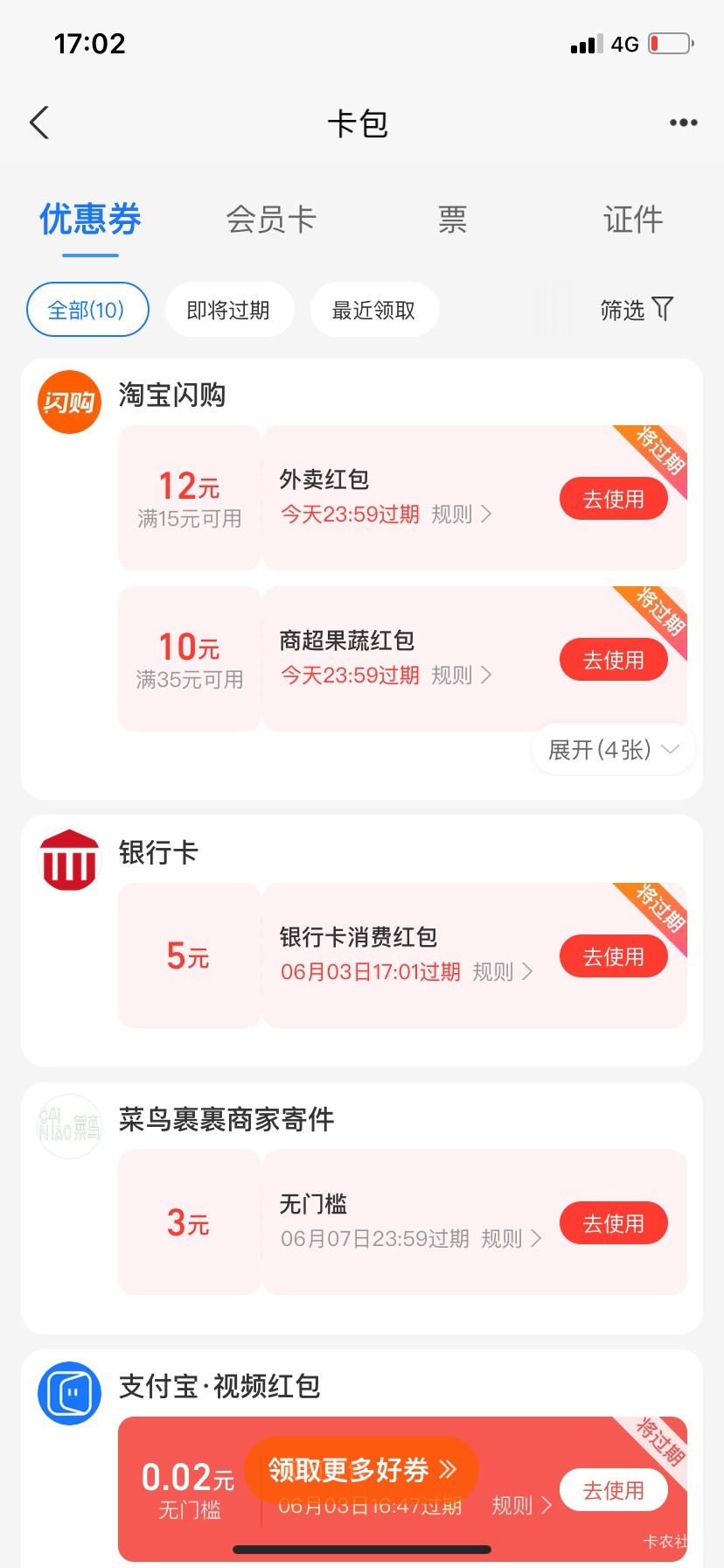Use the 12元 外卖红包 coupon

[x=614, y=499]
